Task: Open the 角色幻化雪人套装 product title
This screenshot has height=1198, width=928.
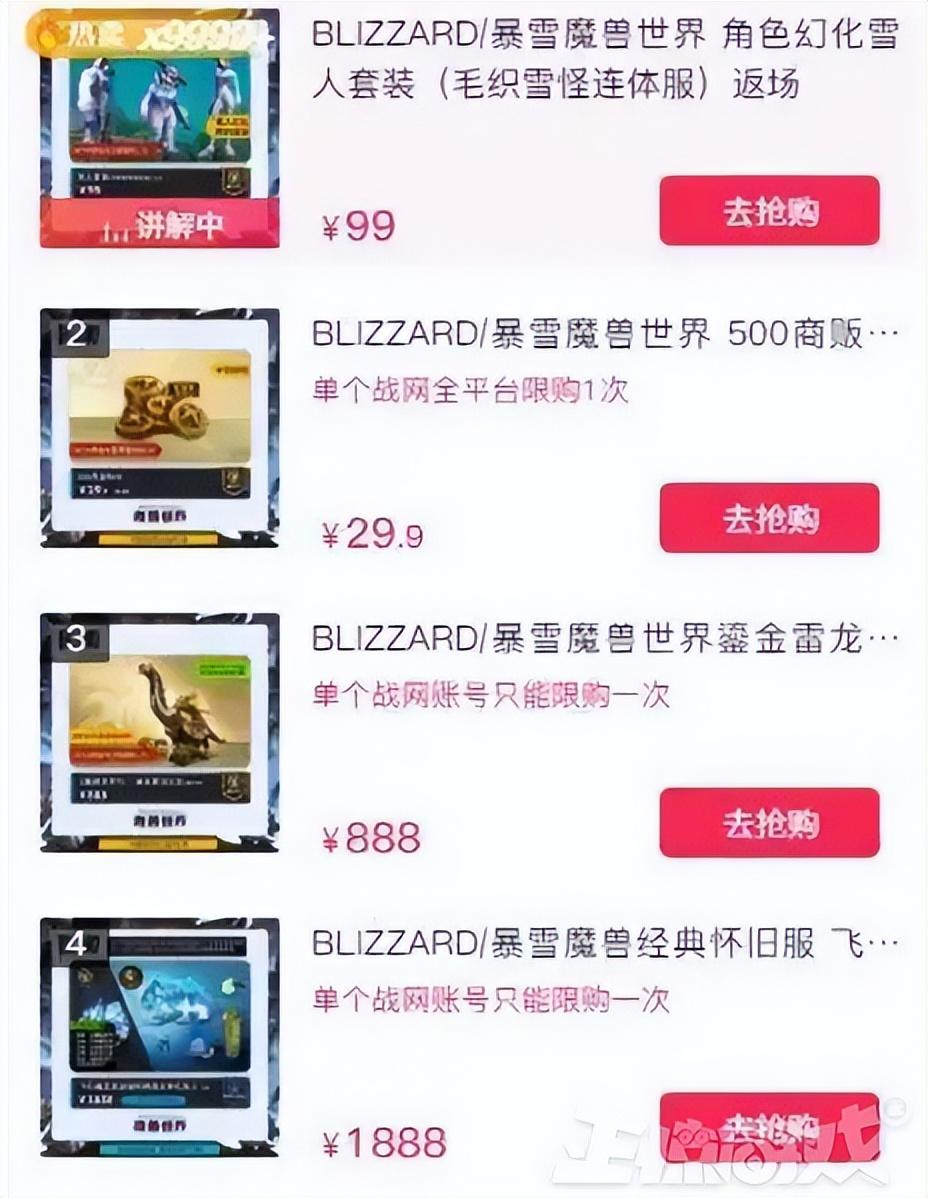Action: click(x=605, y=60)
